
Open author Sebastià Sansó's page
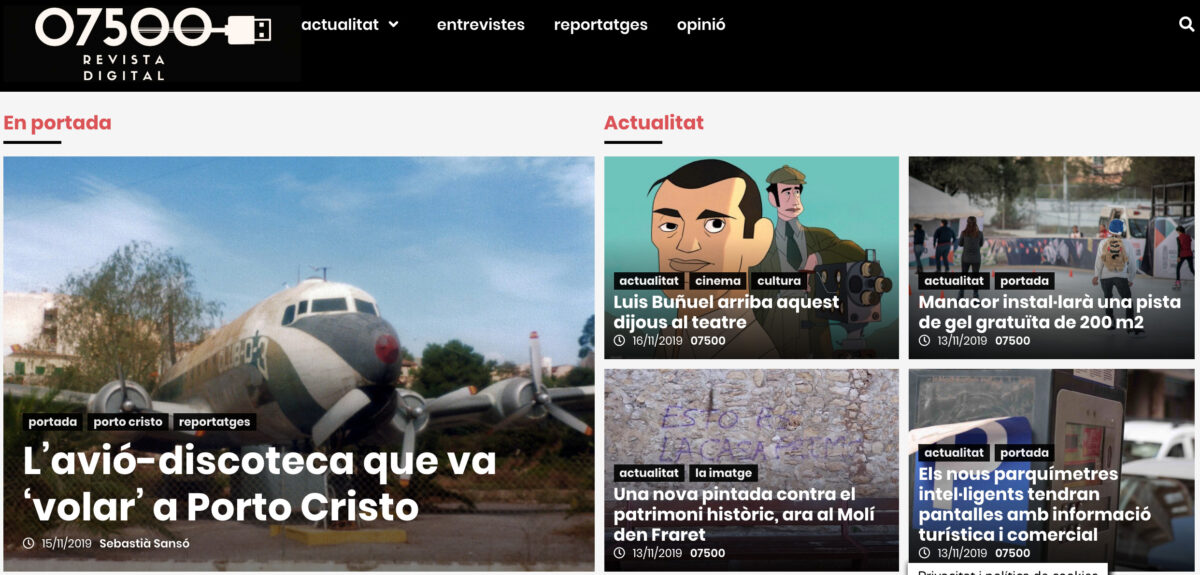click(x=144, y=544)
